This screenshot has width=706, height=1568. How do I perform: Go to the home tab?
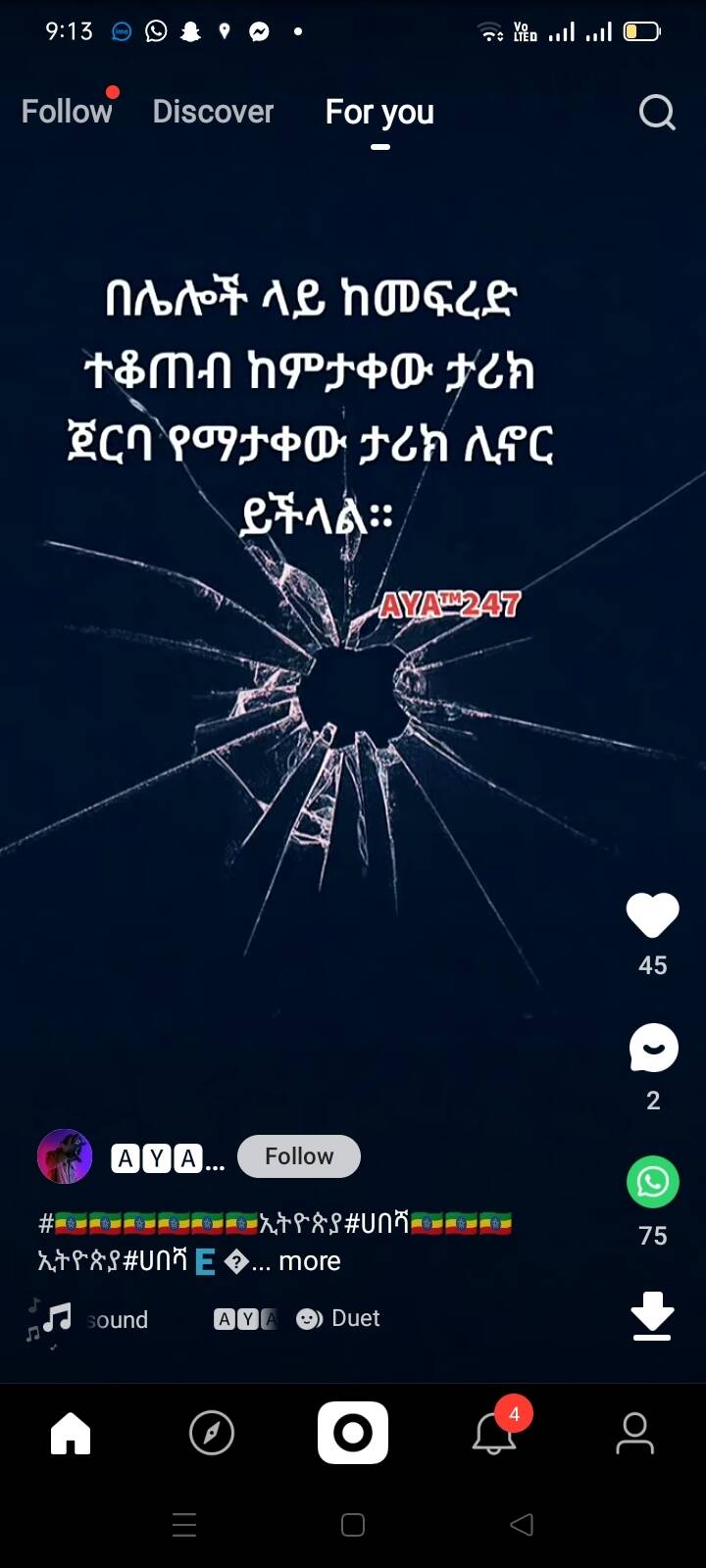[x=71, y=1434]
